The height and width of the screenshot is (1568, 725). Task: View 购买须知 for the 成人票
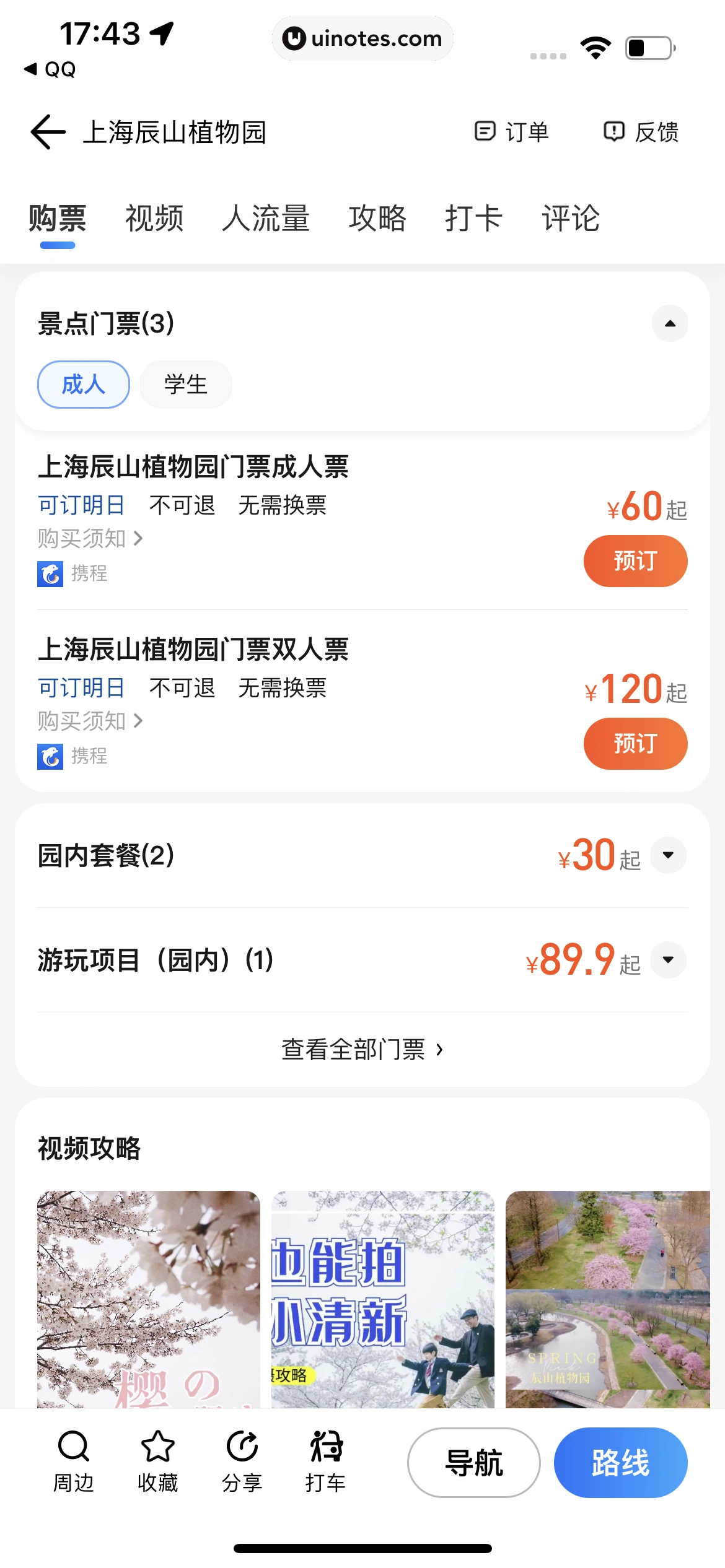point(90,539)
